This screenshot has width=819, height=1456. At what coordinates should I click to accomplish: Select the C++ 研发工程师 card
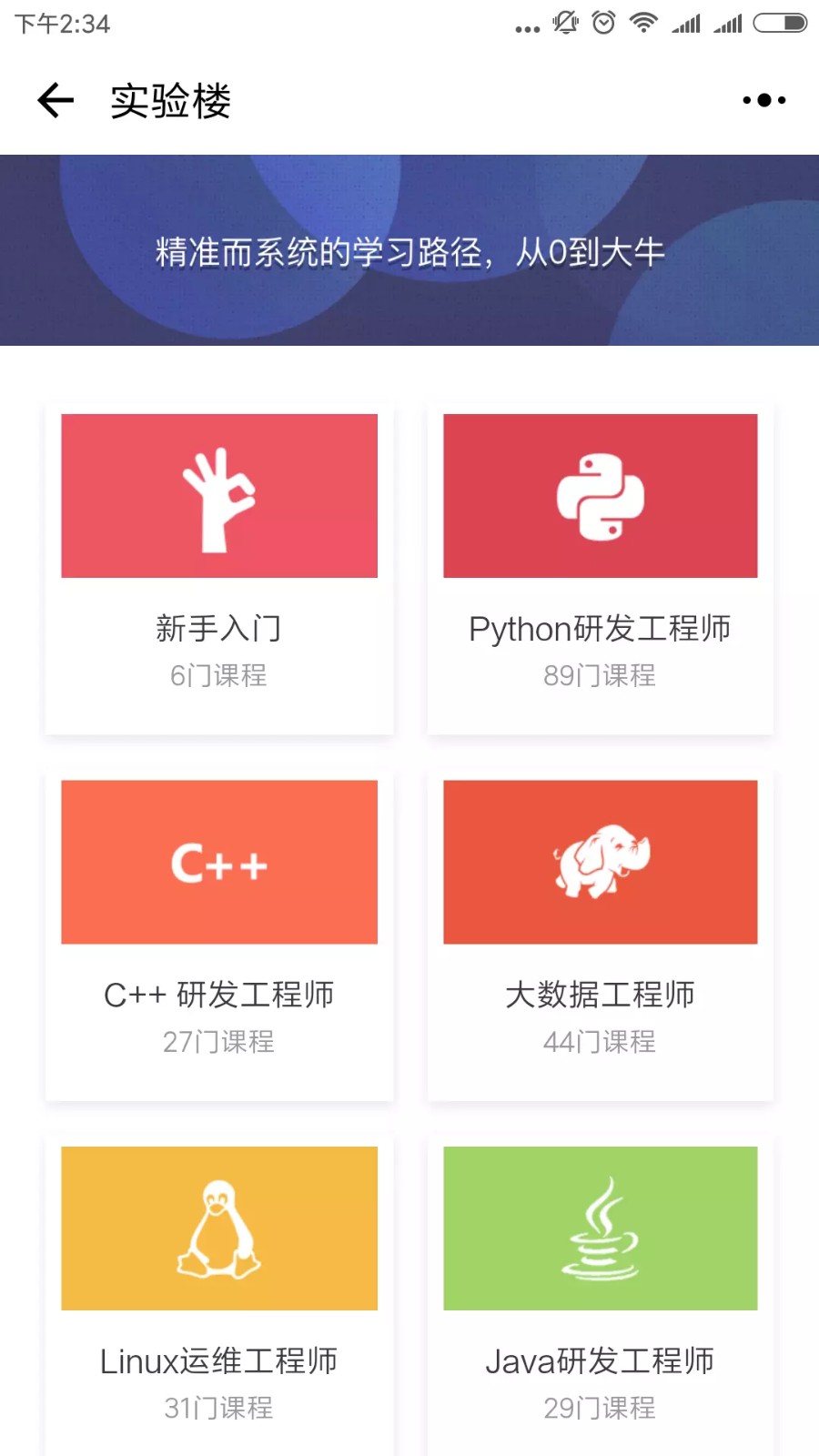click(x=219, y=935)
